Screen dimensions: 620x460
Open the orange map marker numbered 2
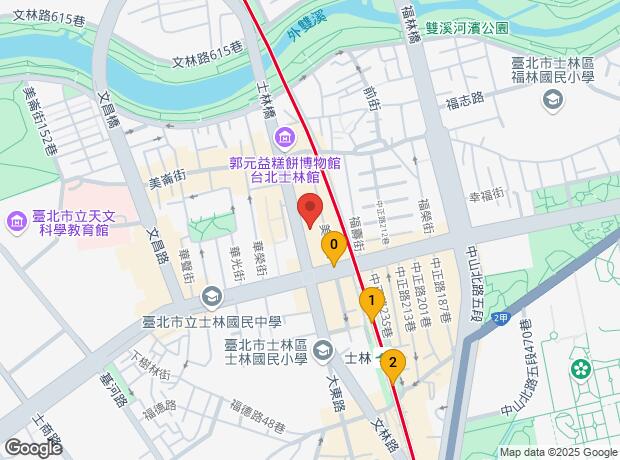pos(394,362)
